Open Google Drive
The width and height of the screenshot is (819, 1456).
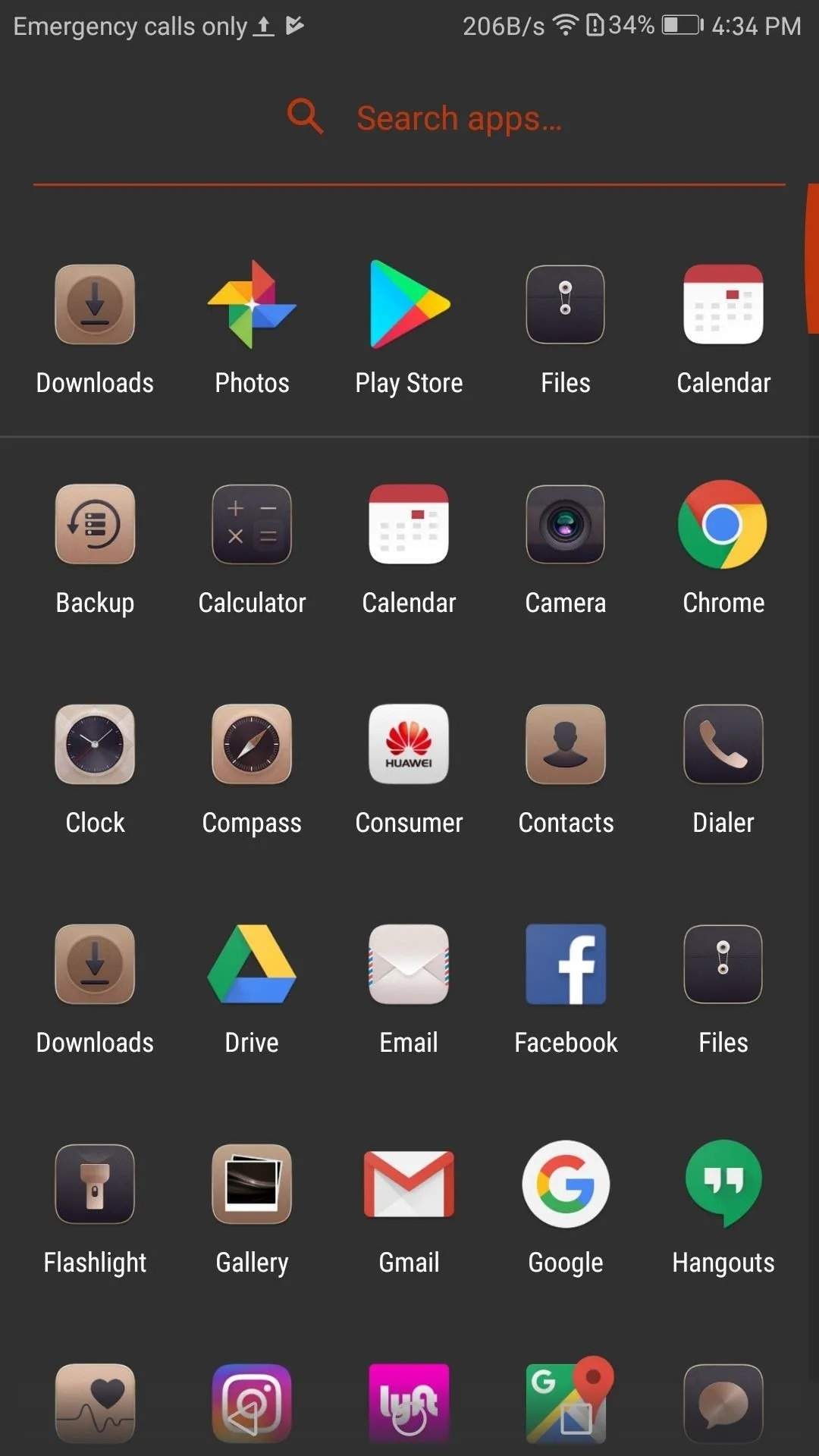pyautogui.click(x=251, y=965)
